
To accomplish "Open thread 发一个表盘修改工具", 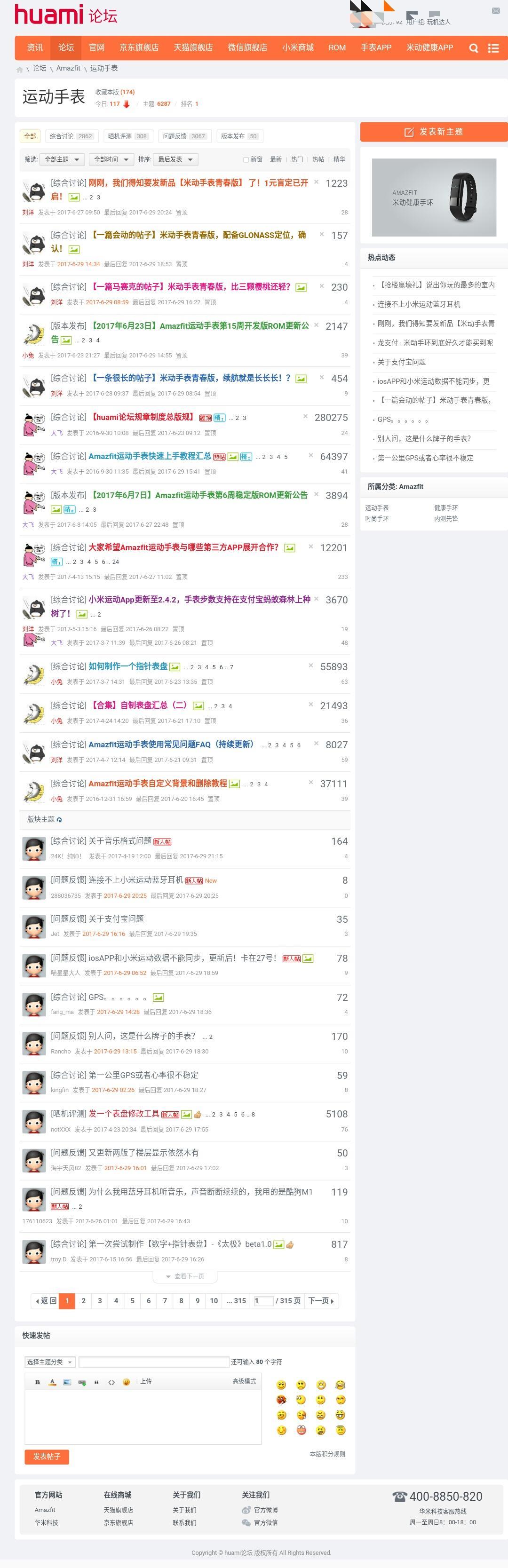I will coord(124,1113).
